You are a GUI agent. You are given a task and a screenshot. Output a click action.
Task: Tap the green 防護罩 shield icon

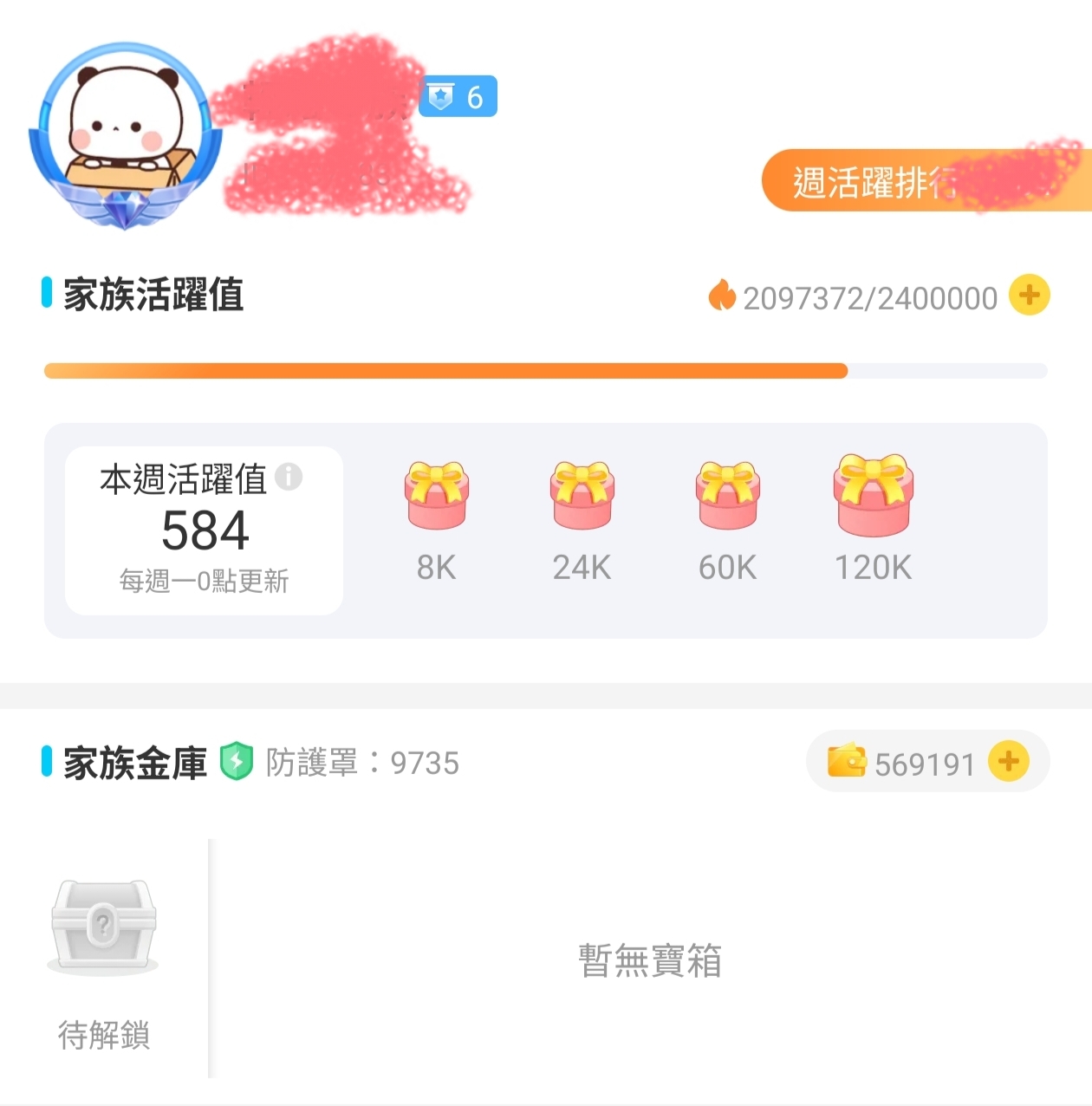pyautogui.click(x=236, y=762)
